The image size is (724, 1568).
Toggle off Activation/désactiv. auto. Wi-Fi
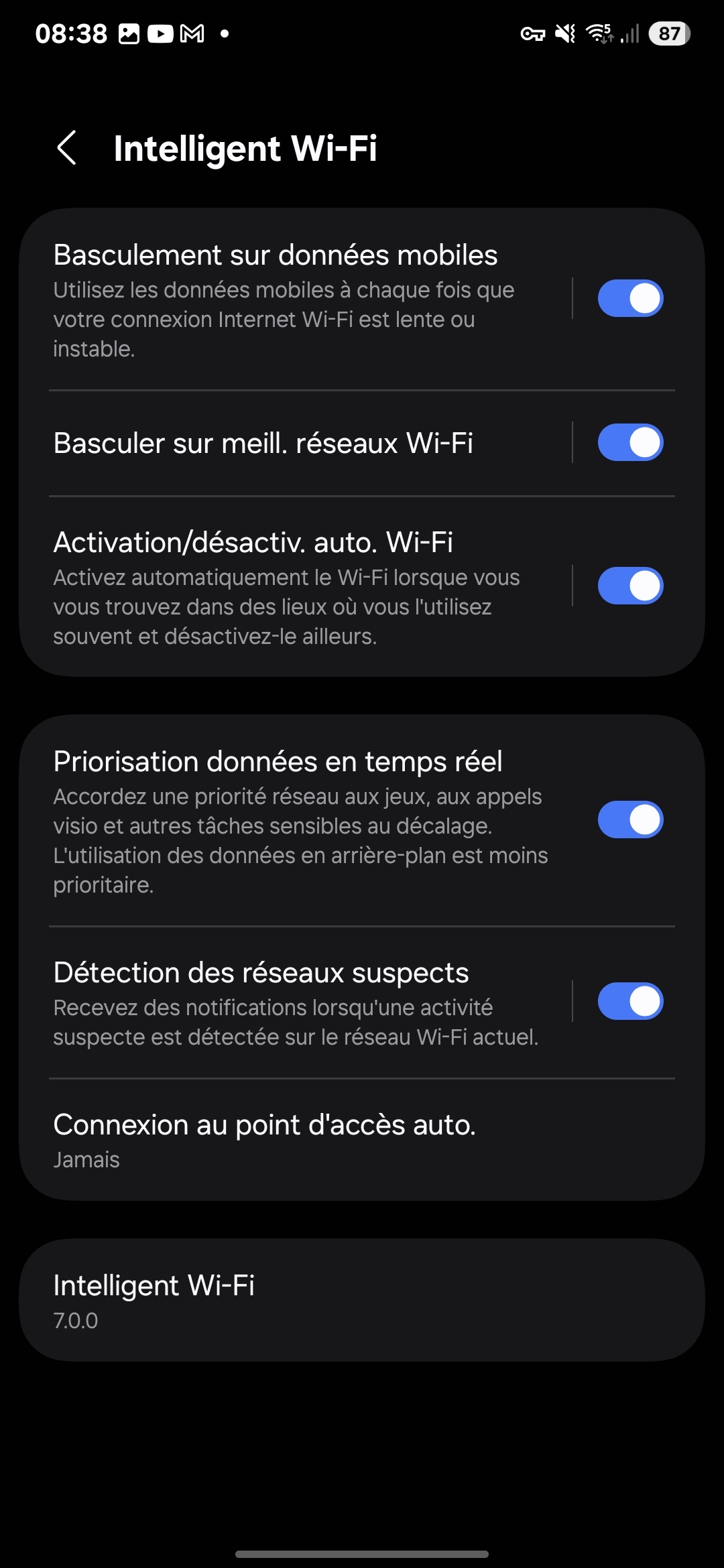pyautogui.click(x=630, y=586)
